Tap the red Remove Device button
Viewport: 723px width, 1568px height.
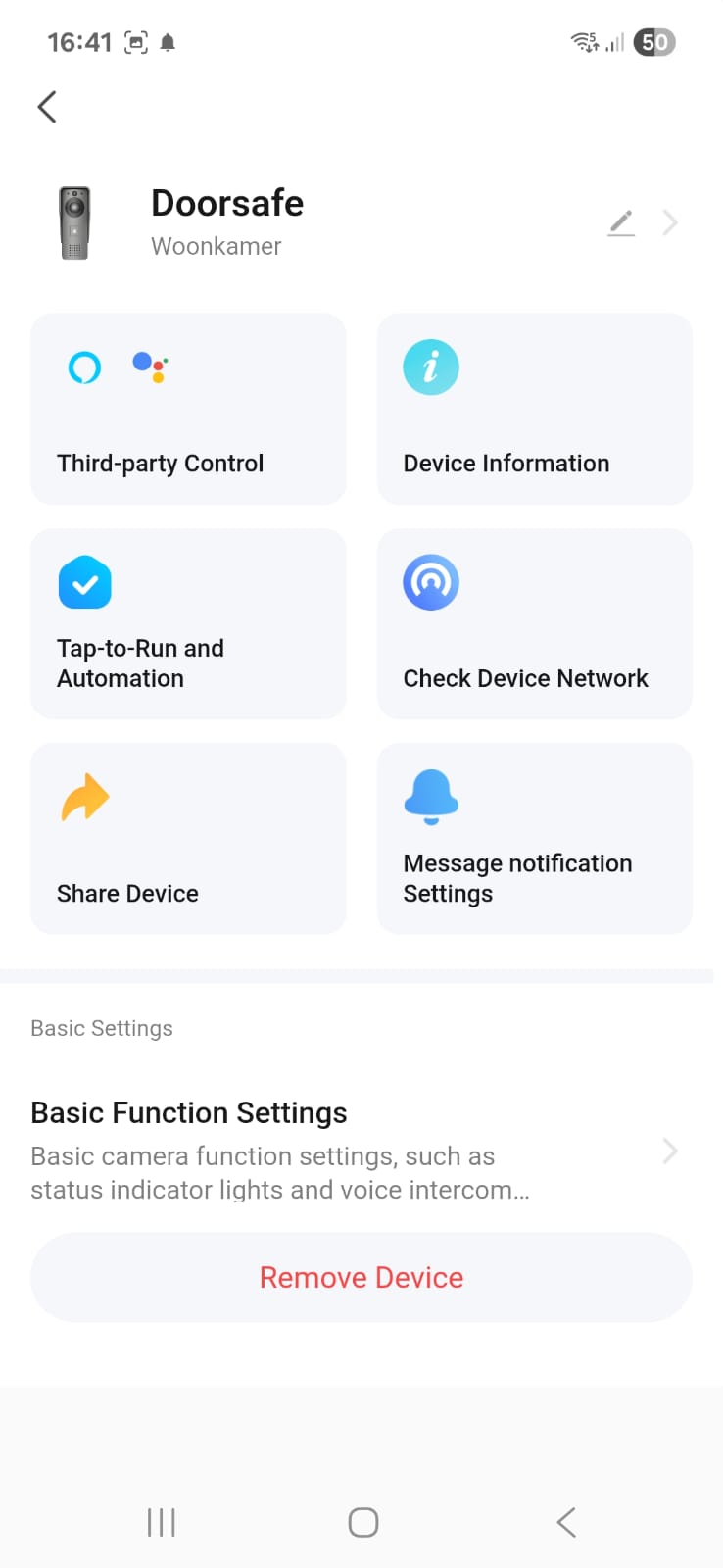(361, 1277)
